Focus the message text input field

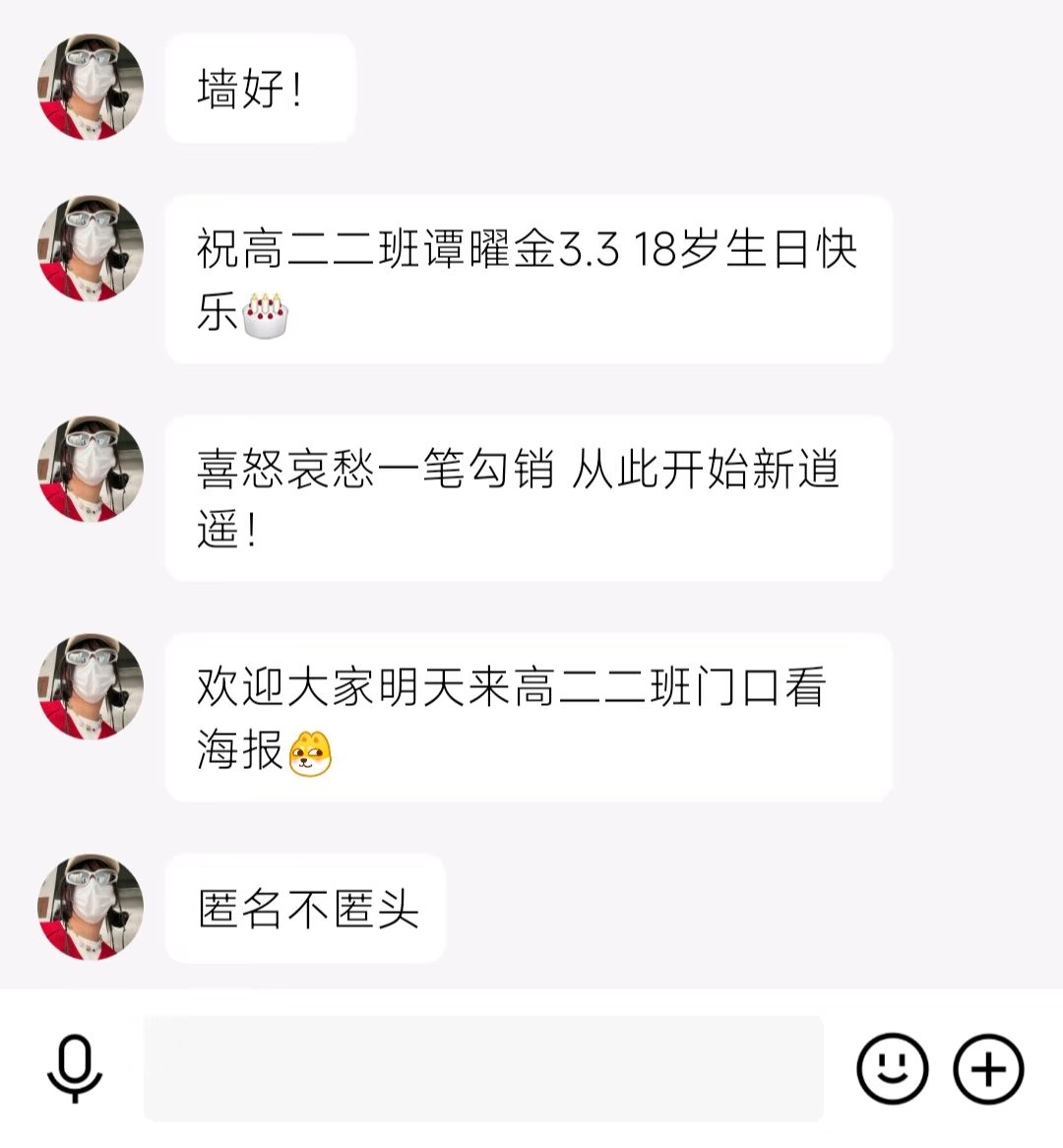482,1068
